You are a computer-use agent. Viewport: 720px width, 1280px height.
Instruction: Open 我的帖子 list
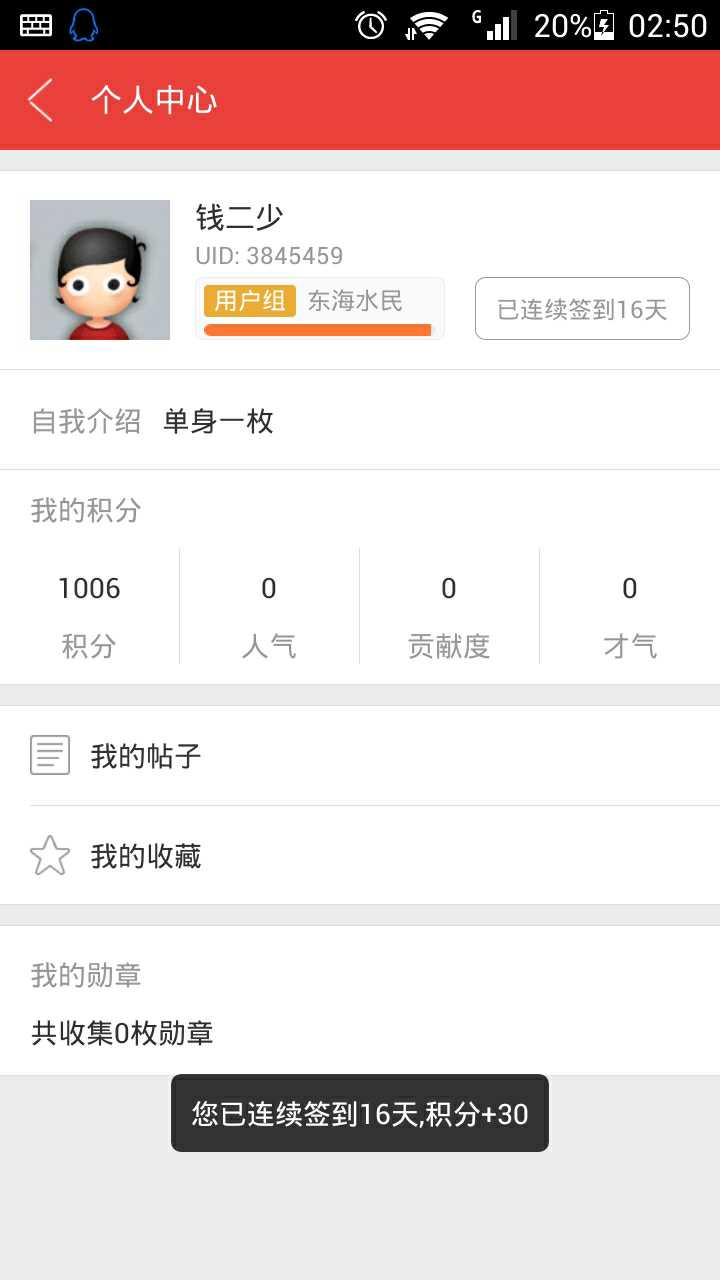tap(360, 756)
